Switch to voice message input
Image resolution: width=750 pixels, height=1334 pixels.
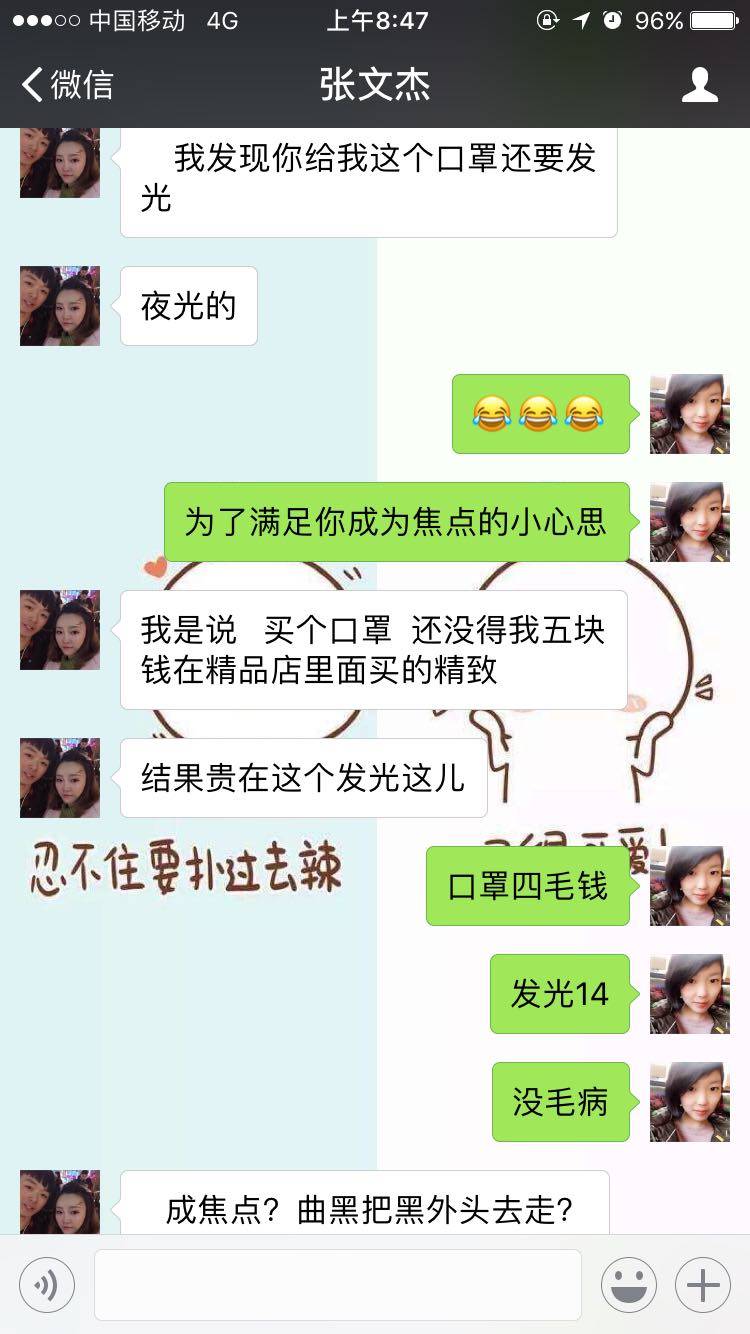point(47,1284)
